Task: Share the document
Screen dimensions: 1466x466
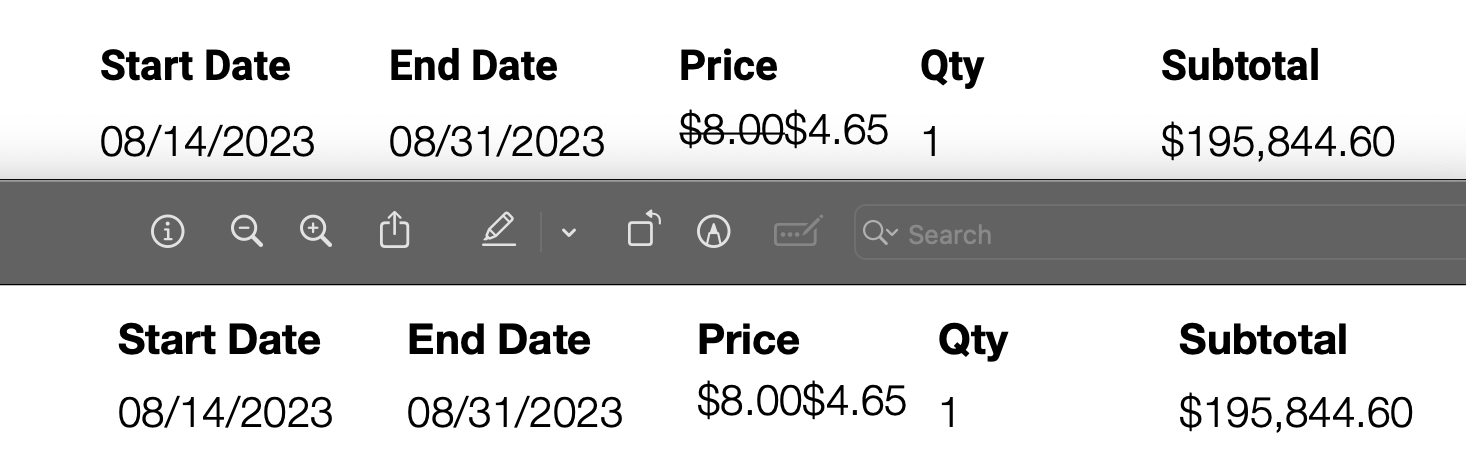Action: point(395,232)
